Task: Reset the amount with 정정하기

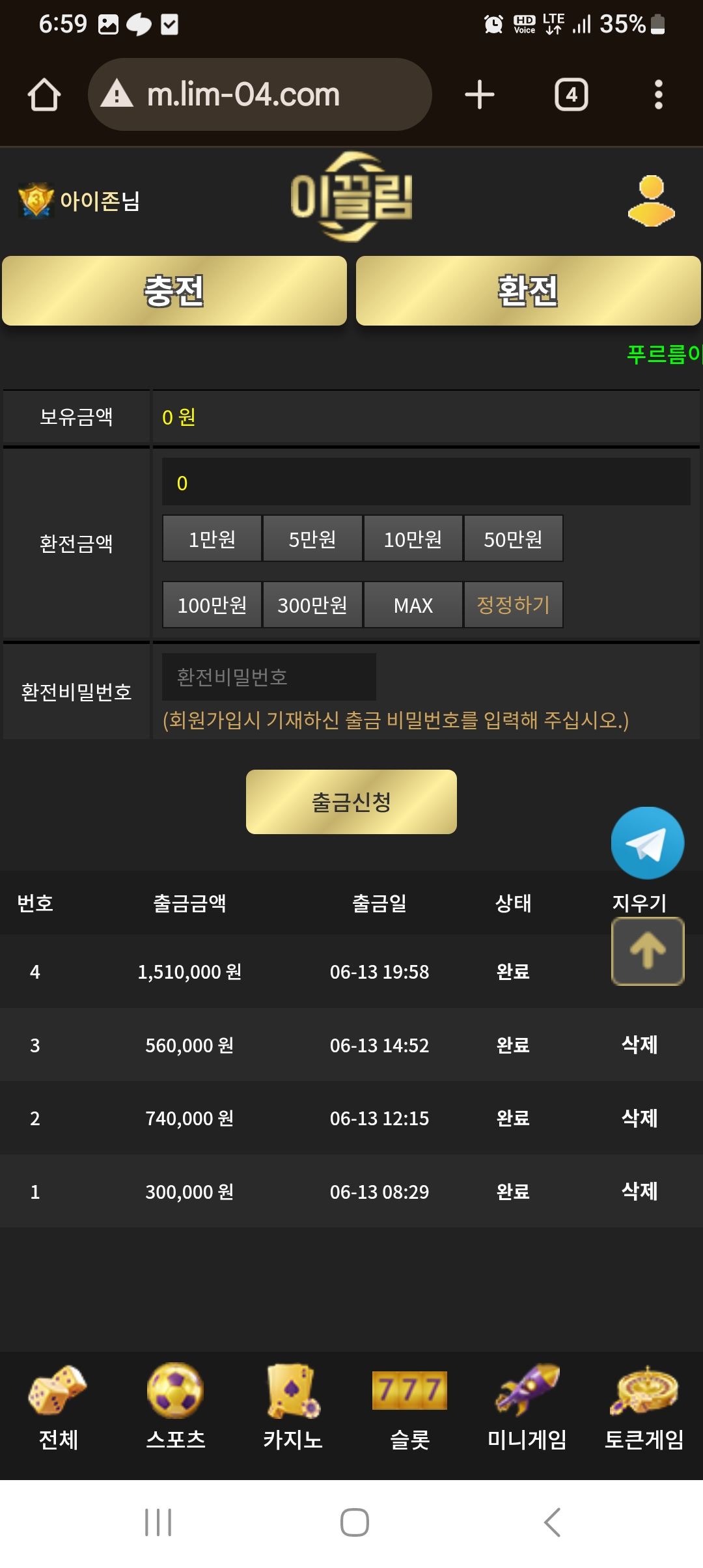Action: point(513,605)
